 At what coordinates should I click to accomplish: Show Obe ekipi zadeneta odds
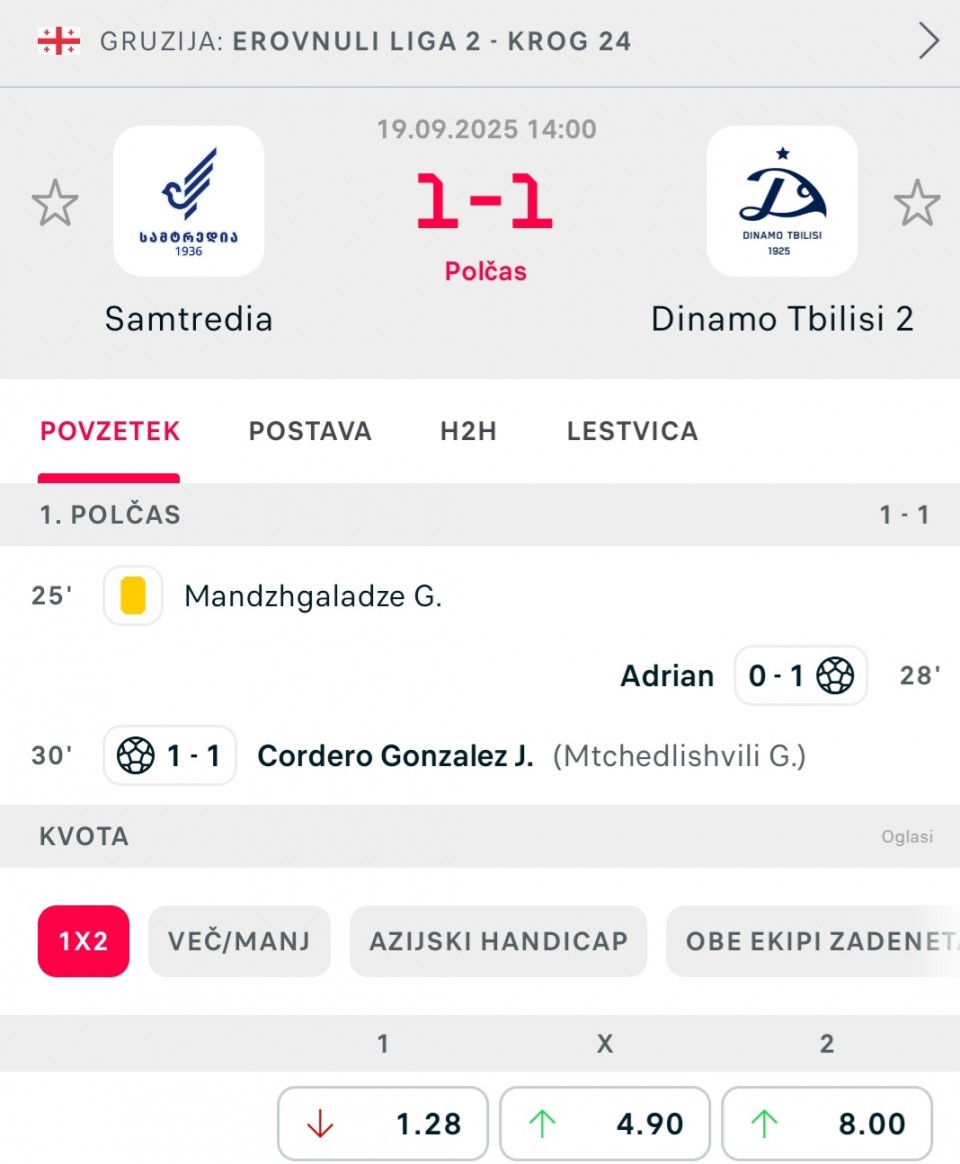815,941
